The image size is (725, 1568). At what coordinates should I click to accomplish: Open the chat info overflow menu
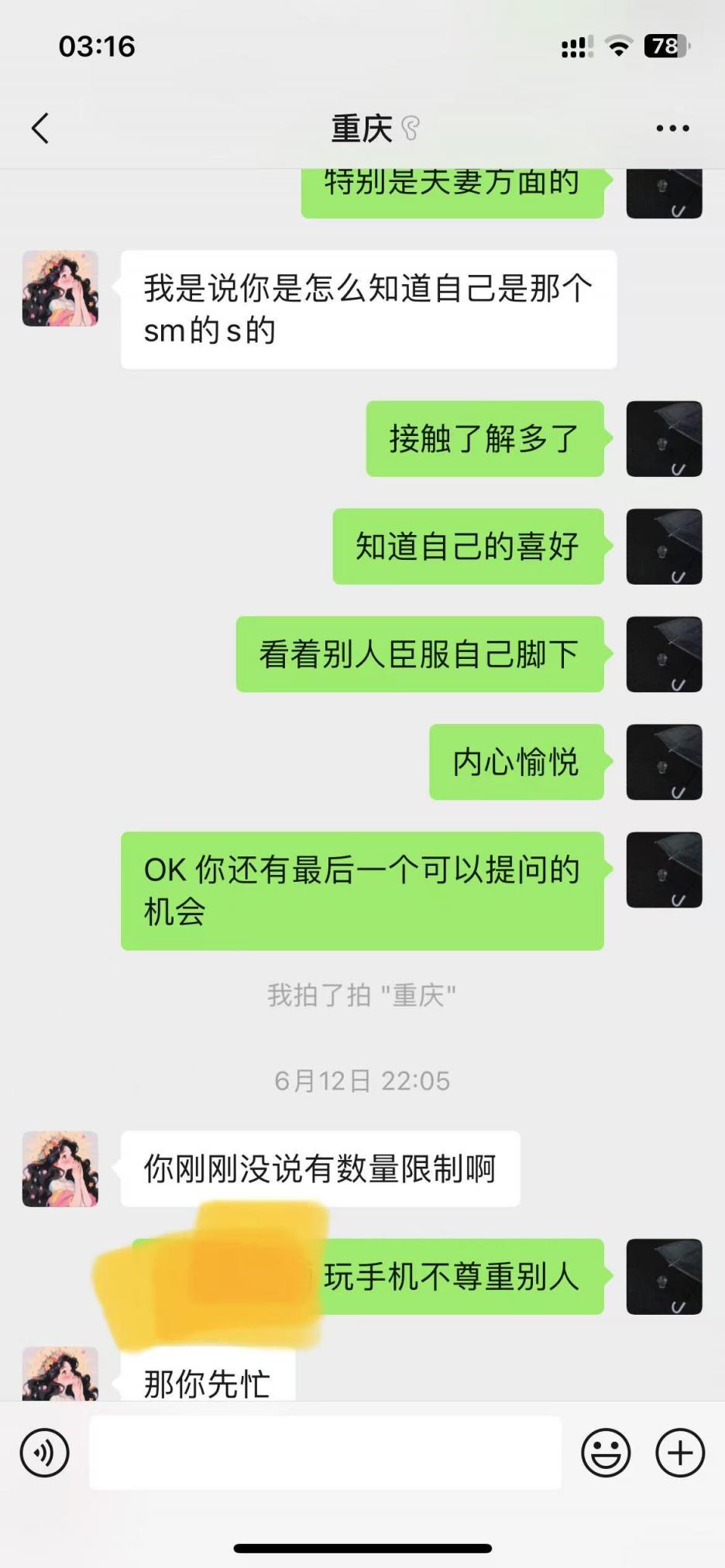click(x=672, y=129)
